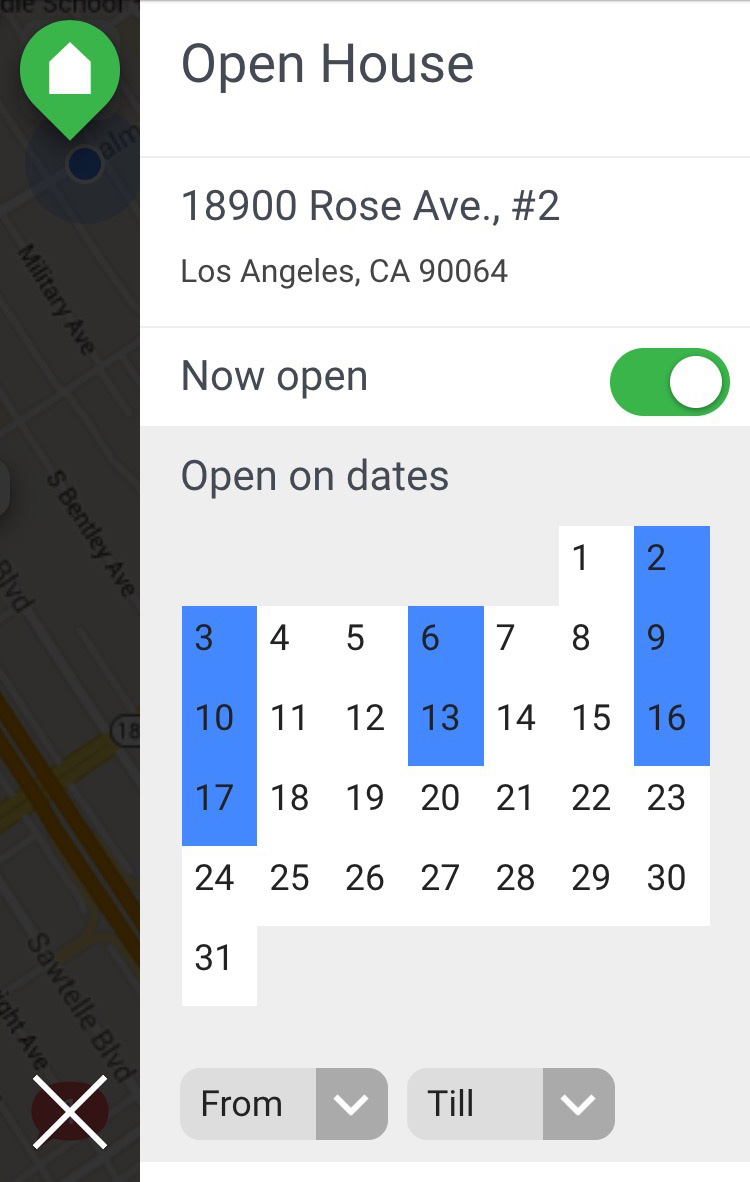Select date 1 on the calendar
This screenshot has height=1182, width=750.
pos(596,566)
